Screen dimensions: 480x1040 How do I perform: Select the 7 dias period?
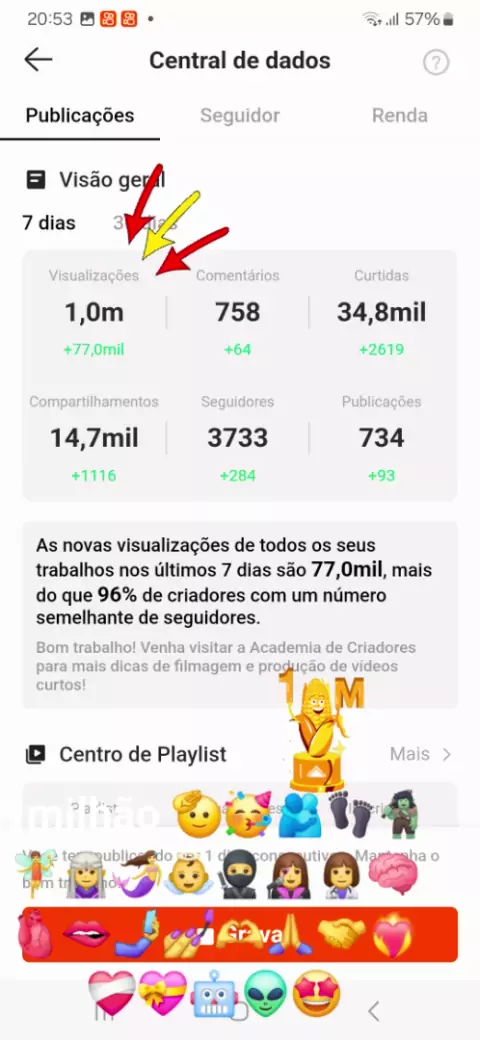coord(49,222)
